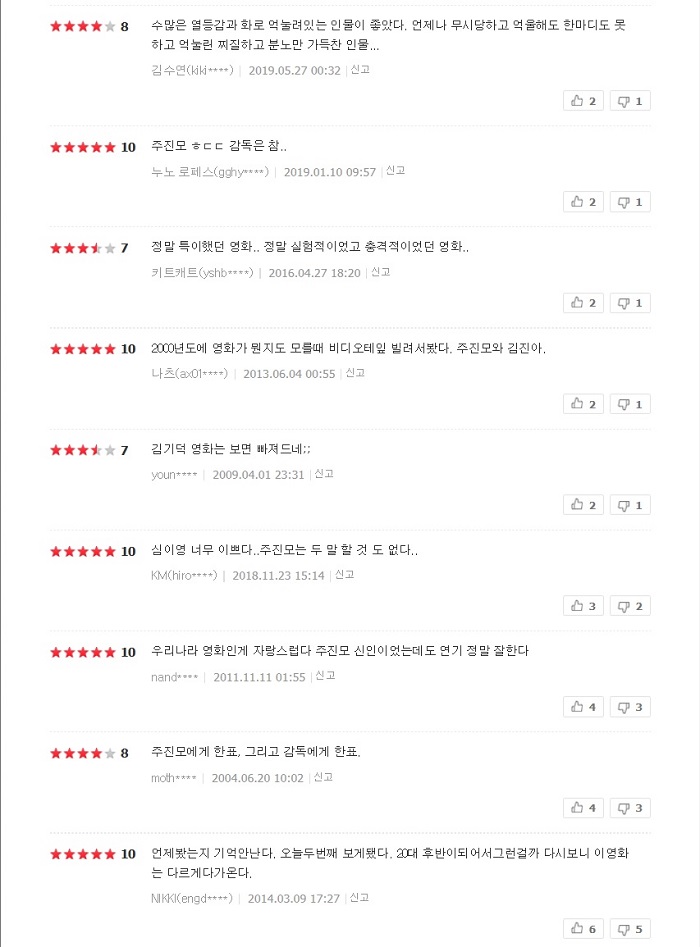The width and height of the screenshot is (700, 947).
Task: Report the review by nand****
Action: (x=325, y=676)
